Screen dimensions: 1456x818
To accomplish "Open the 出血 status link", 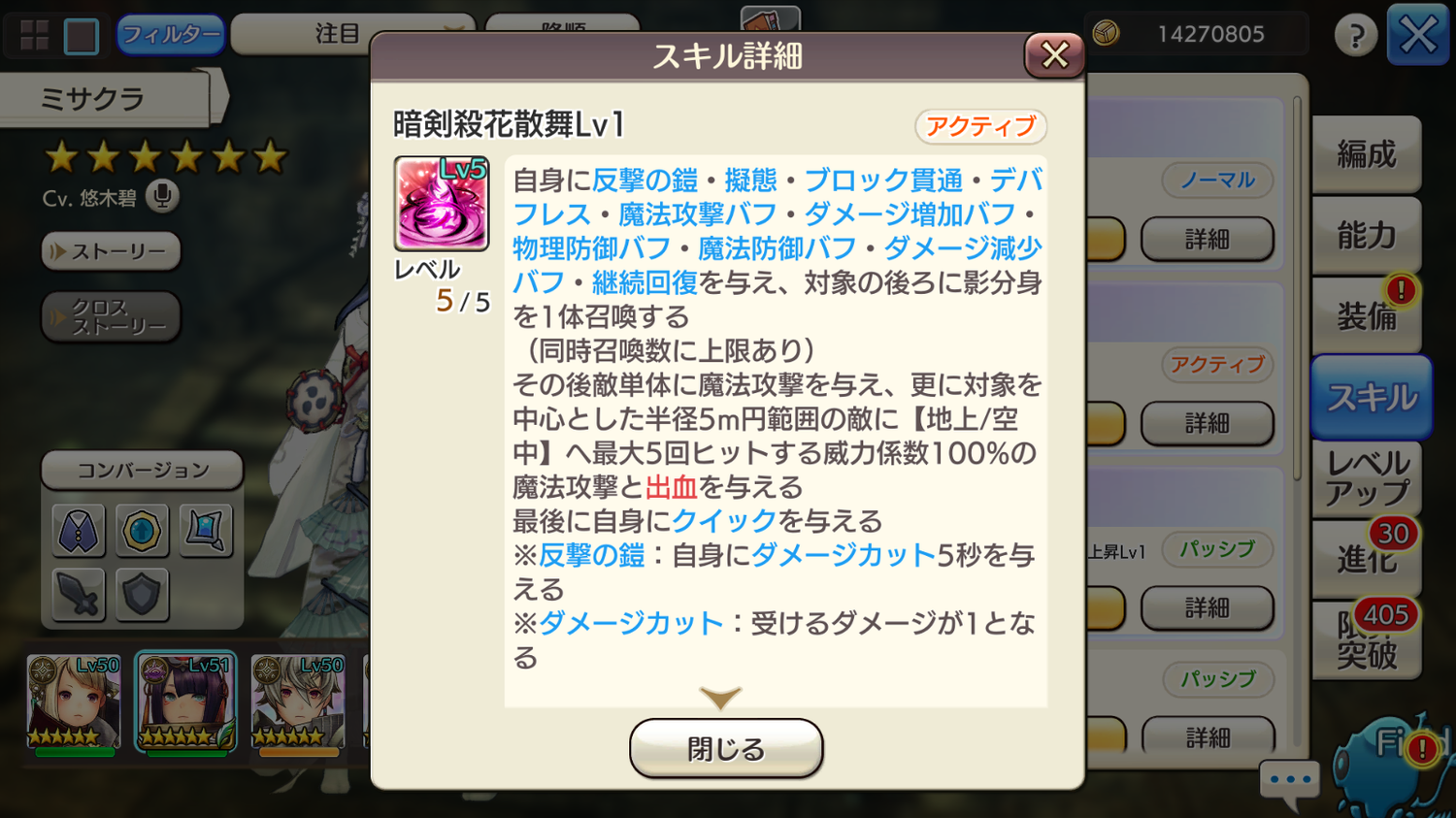I will [671, 487].
